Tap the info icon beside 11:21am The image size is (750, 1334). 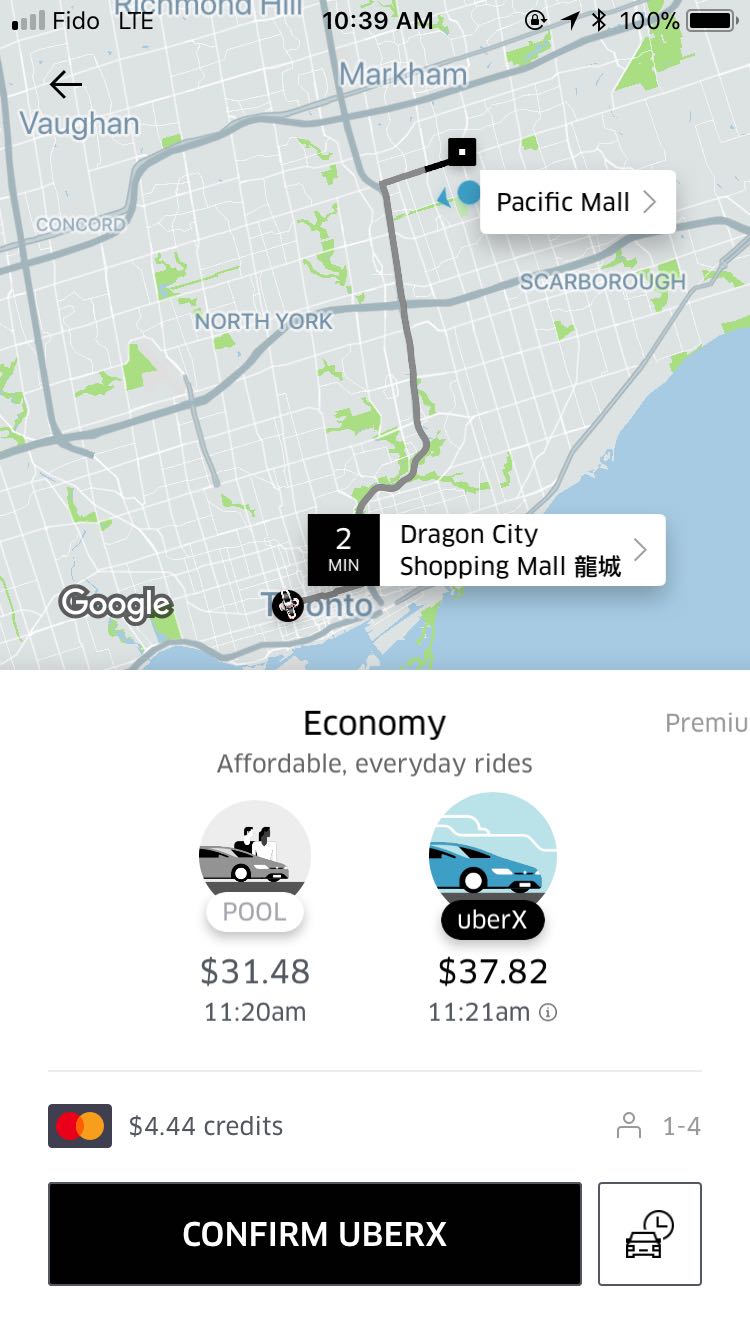tap(546, 1013)
